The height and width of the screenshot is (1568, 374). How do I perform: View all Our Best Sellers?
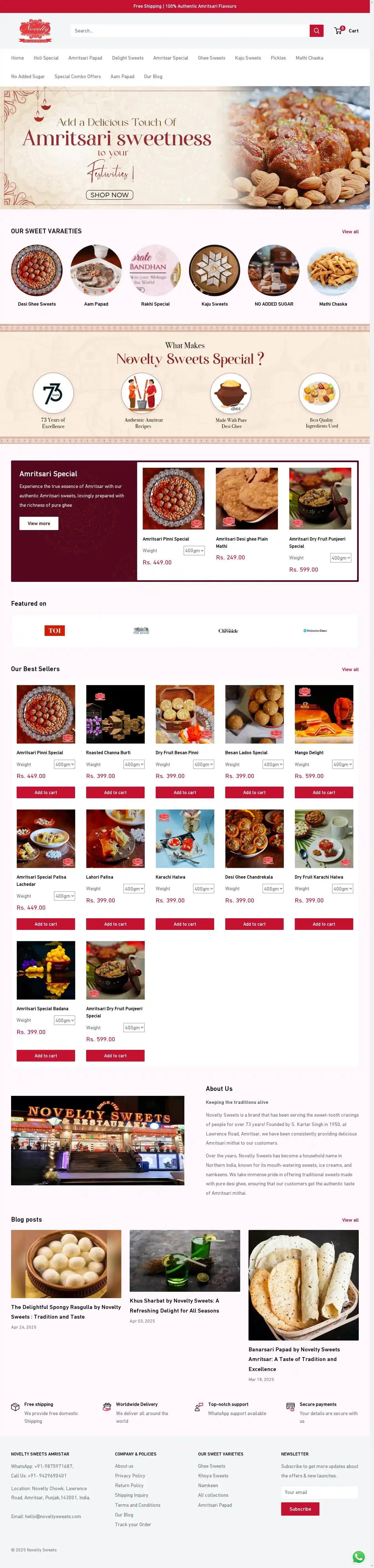(350, 669)
